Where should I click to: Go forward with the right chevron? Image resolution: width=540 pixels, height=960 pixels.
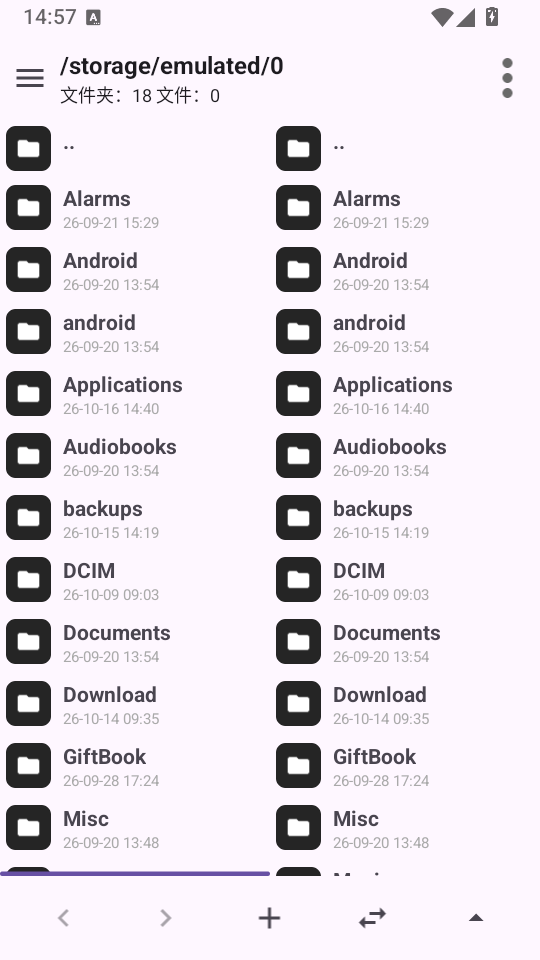[166, 918]
